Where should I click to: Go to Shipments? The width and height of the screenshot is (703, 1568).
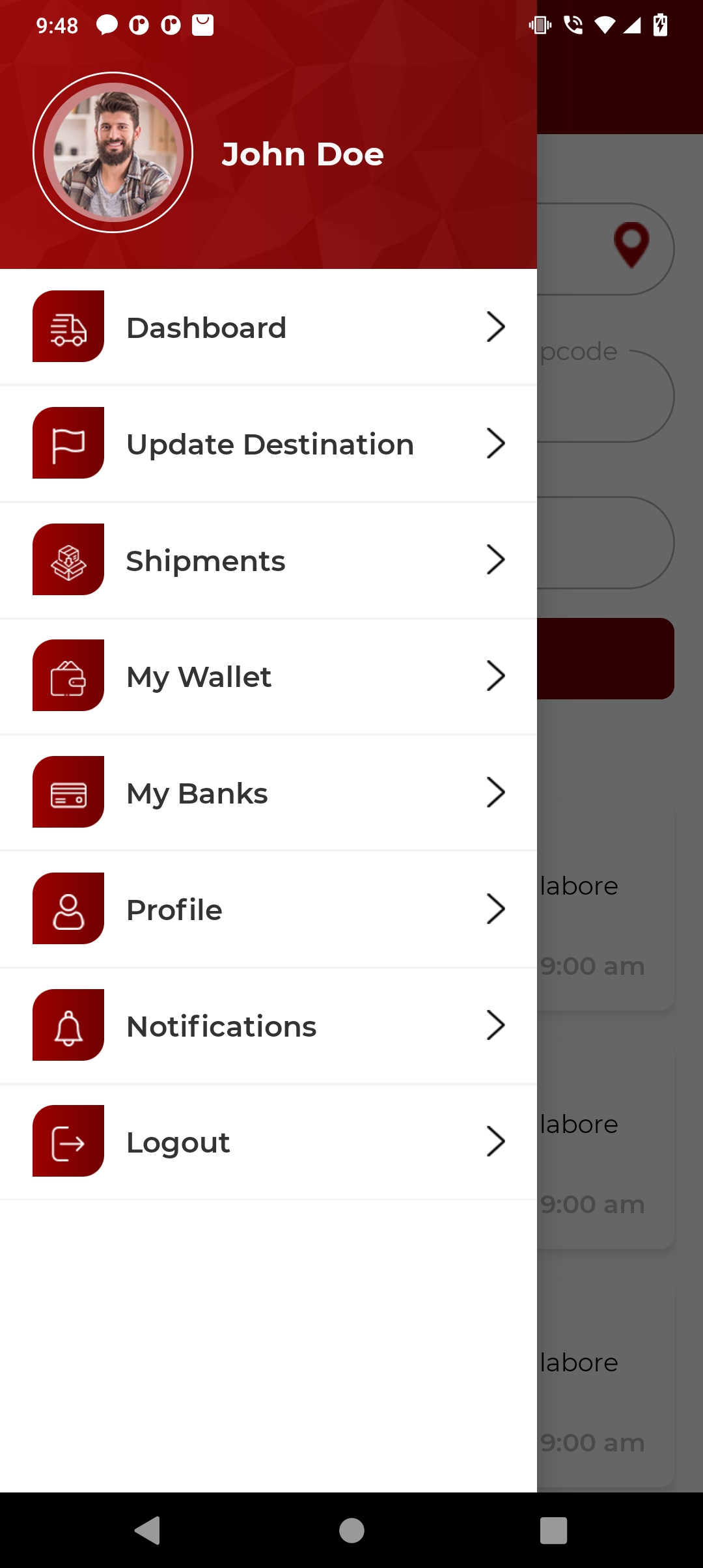pos(268,560)
